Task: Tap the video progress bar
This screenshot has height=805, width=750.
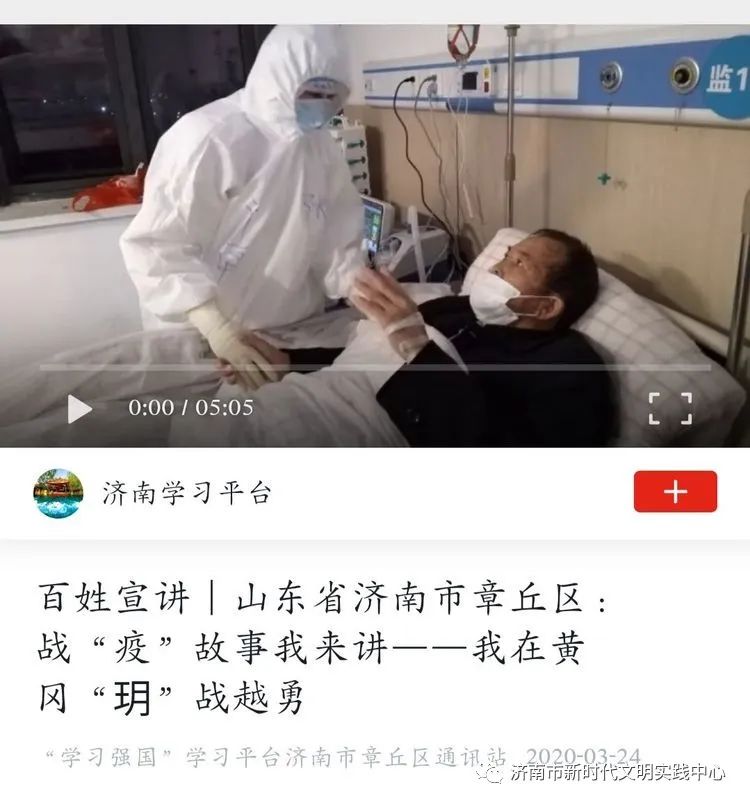Action: [x=375, y=367]
